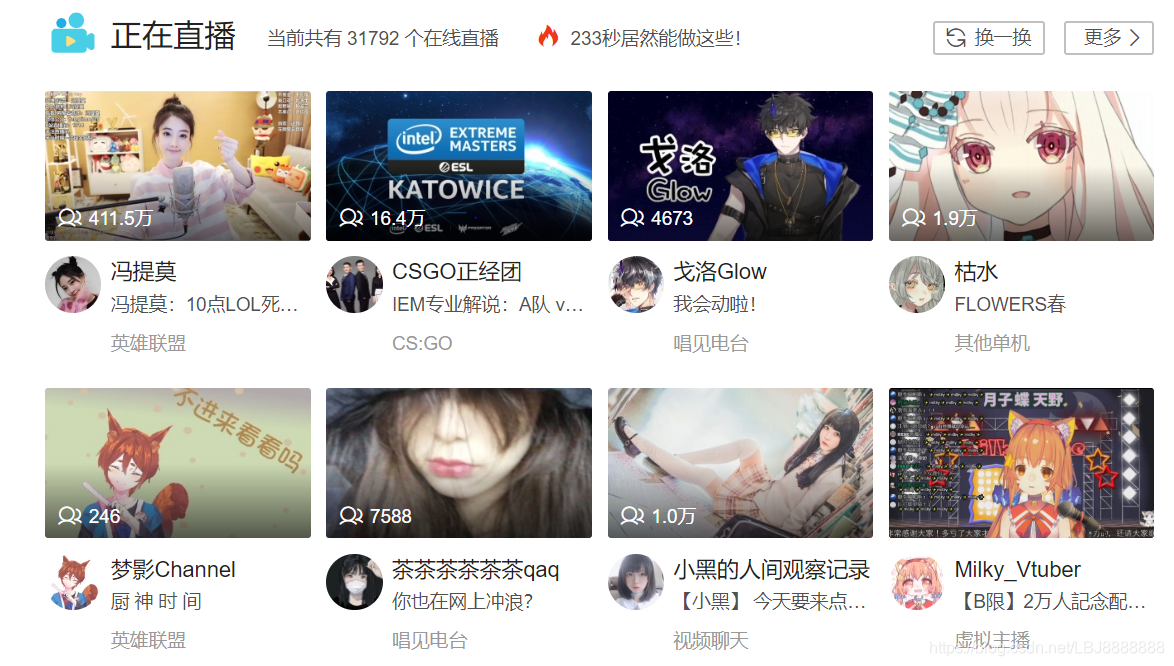View 戈洛Glow's avatar profile
The image size is (1174, 666).
click(636, 285)
